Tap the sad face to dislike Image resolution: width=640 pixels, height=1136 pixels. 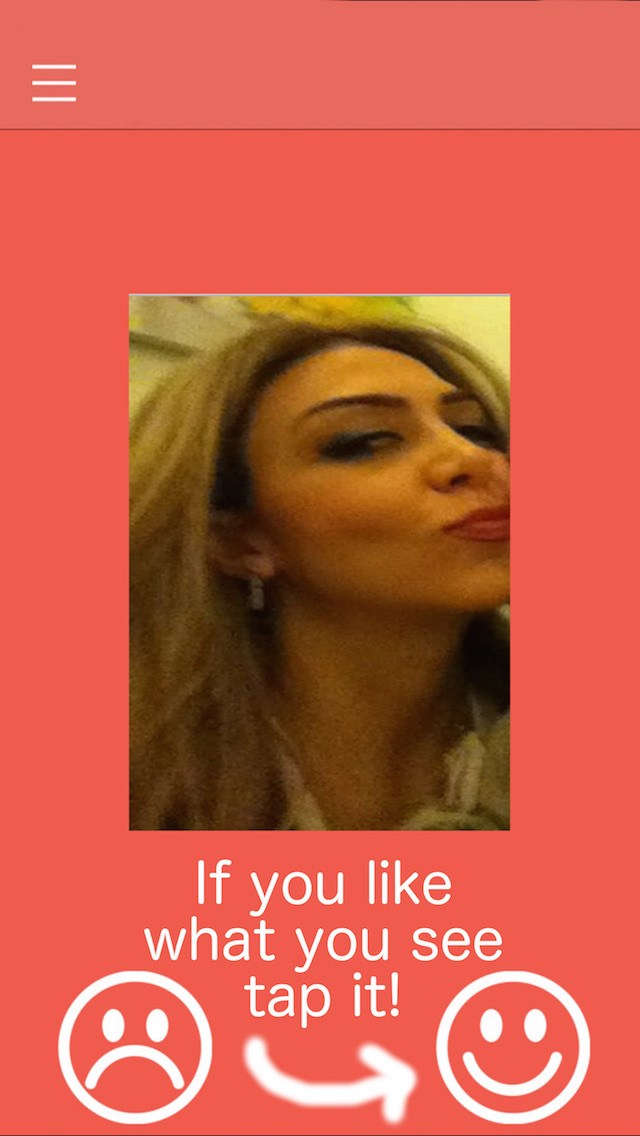pyautogui.click(x=135, y=1046)
